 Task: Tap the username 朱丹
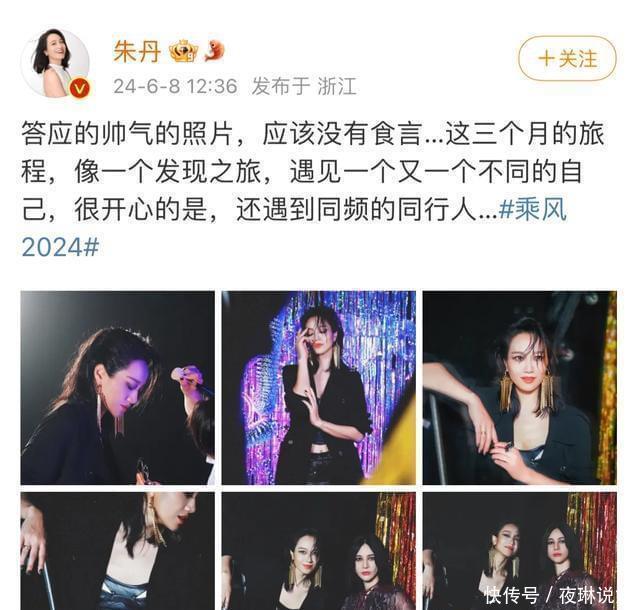click(x=137, y=51)
